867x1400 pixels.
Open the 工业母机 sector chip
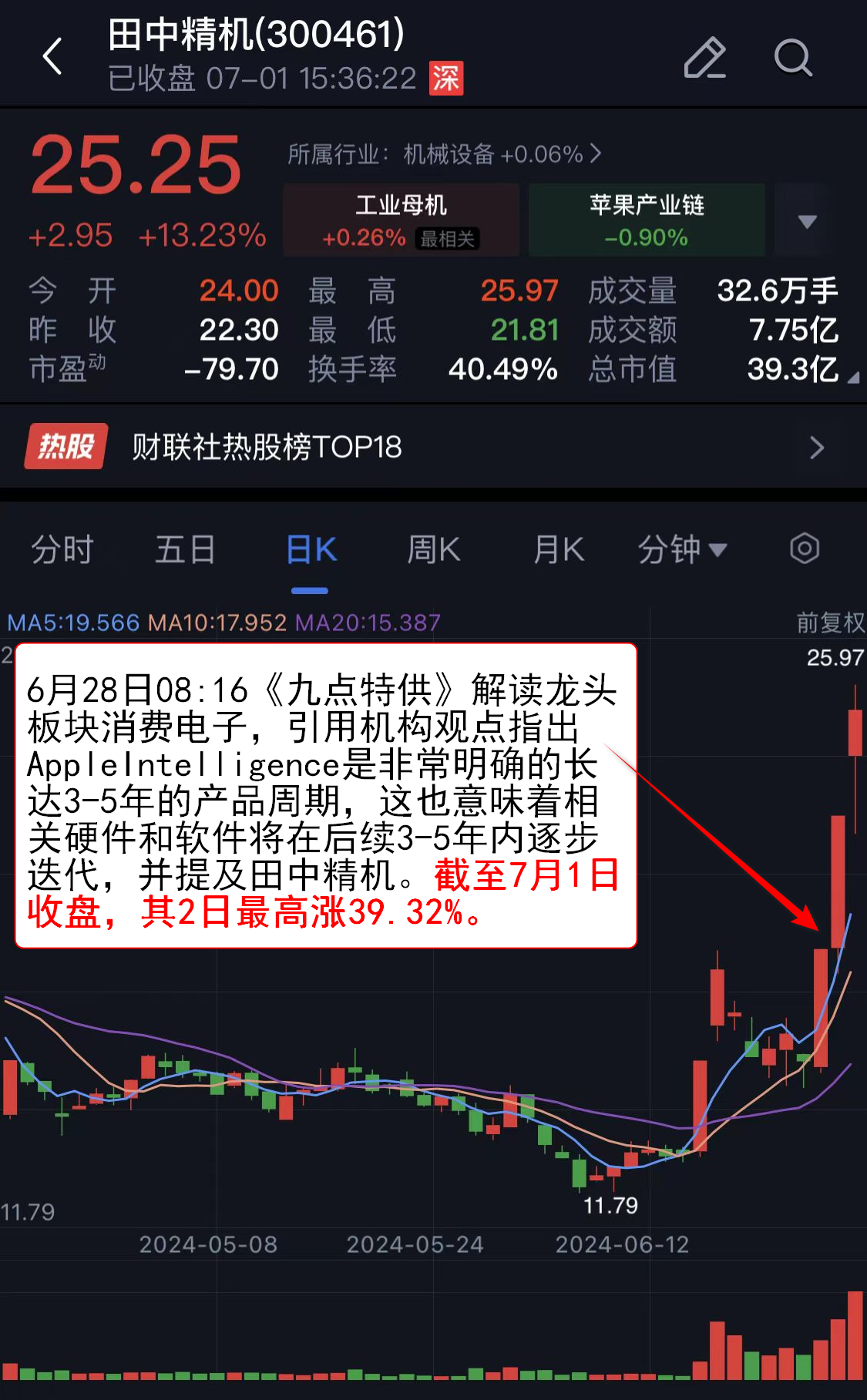tap(401, 220)
